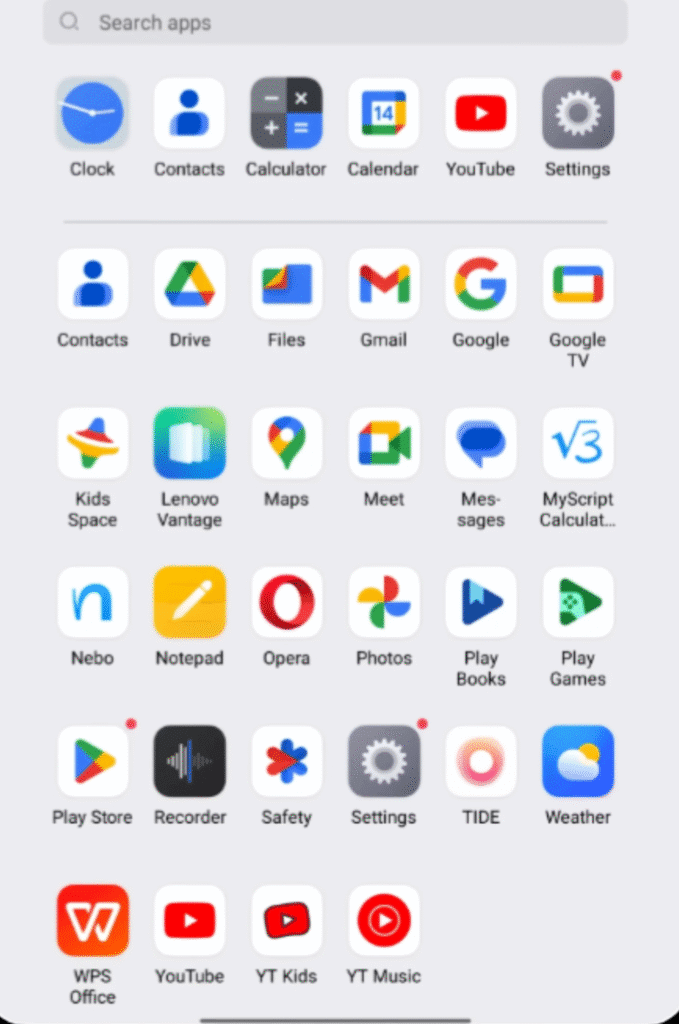Viewport: 679px width, 1024px height.
Task: Start the Meet app
Action: click(383, 443)
